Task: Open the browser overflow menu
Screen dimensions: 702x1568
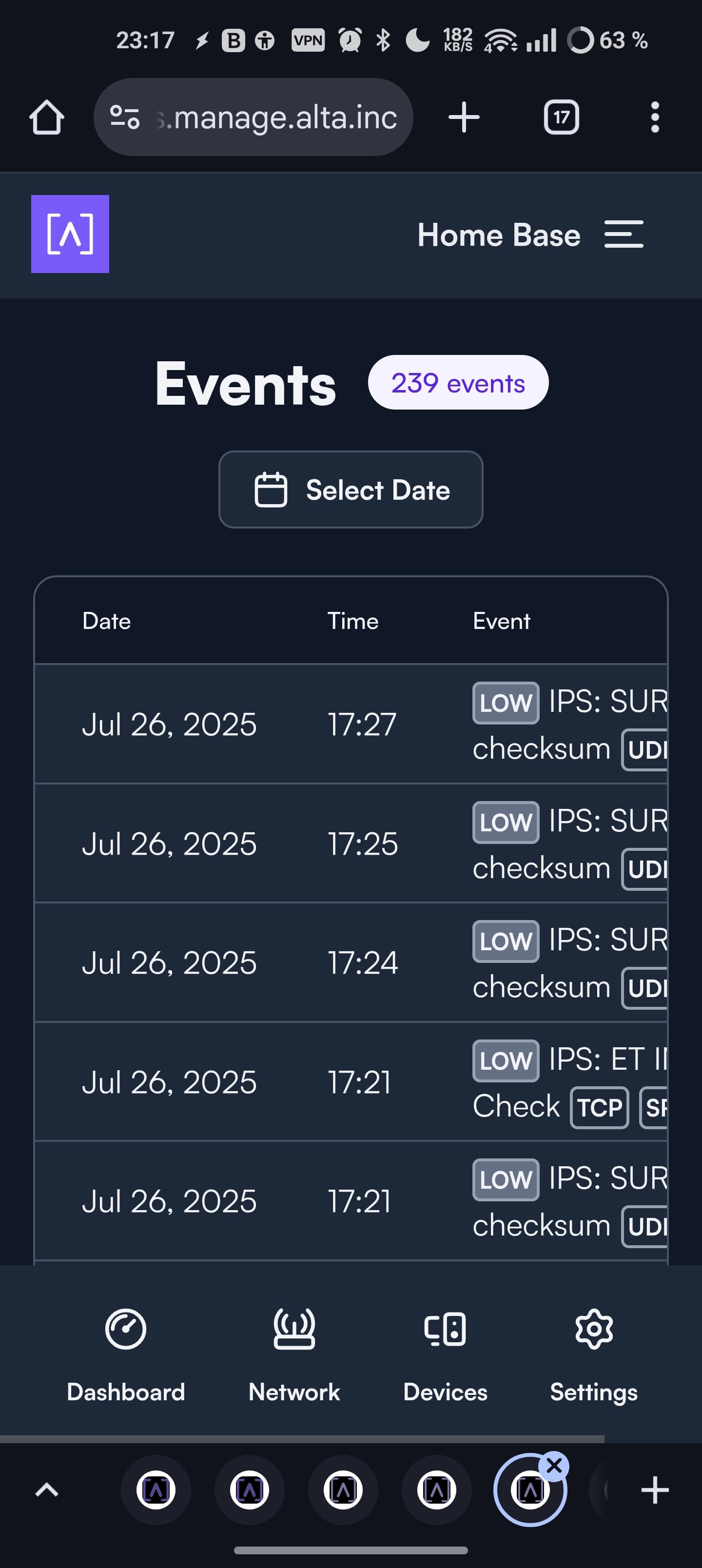Action: pyautogui.click(x=655, y=117)
